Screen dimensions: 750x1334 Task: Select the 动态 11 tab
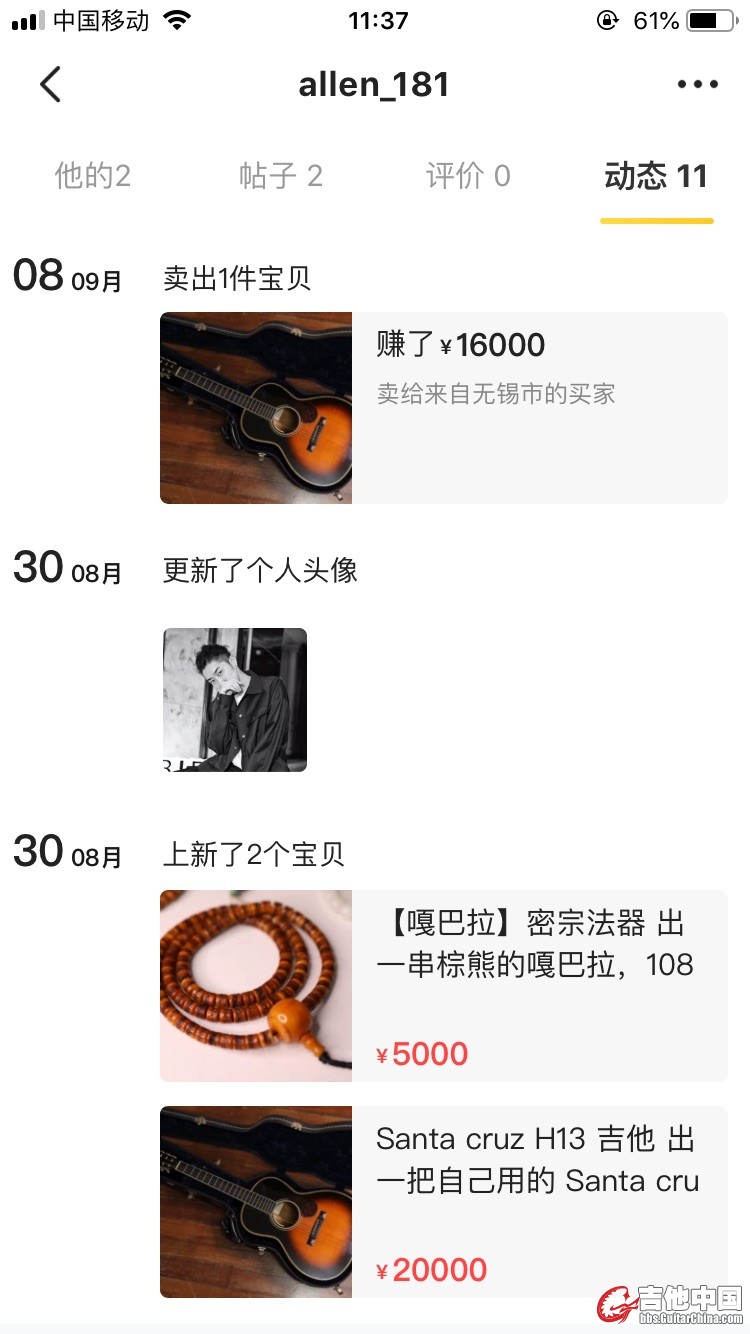tap(656, 177)
